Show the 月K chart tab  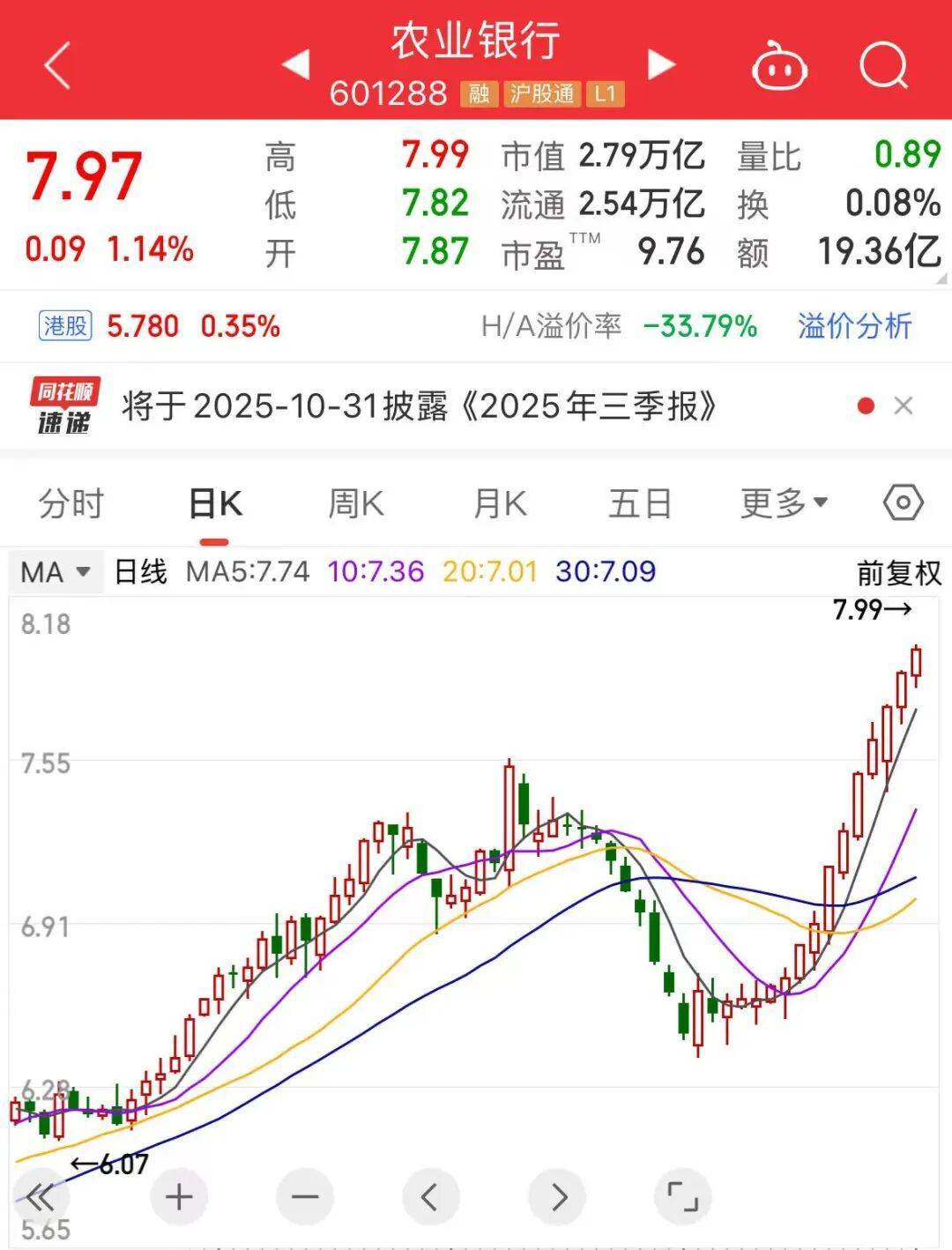[x=499, y=504]
